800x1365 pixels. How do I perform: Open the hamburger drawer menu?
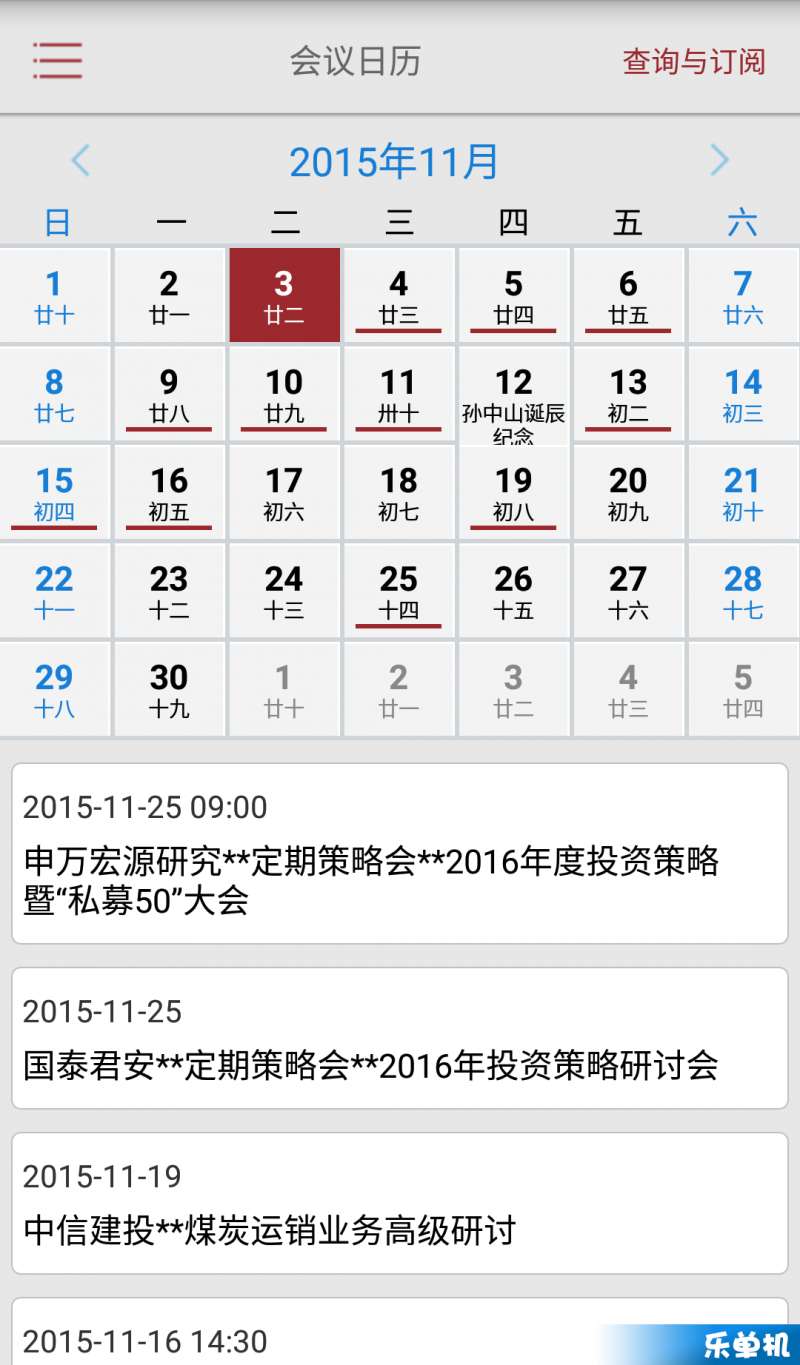(x=57, y=61)
